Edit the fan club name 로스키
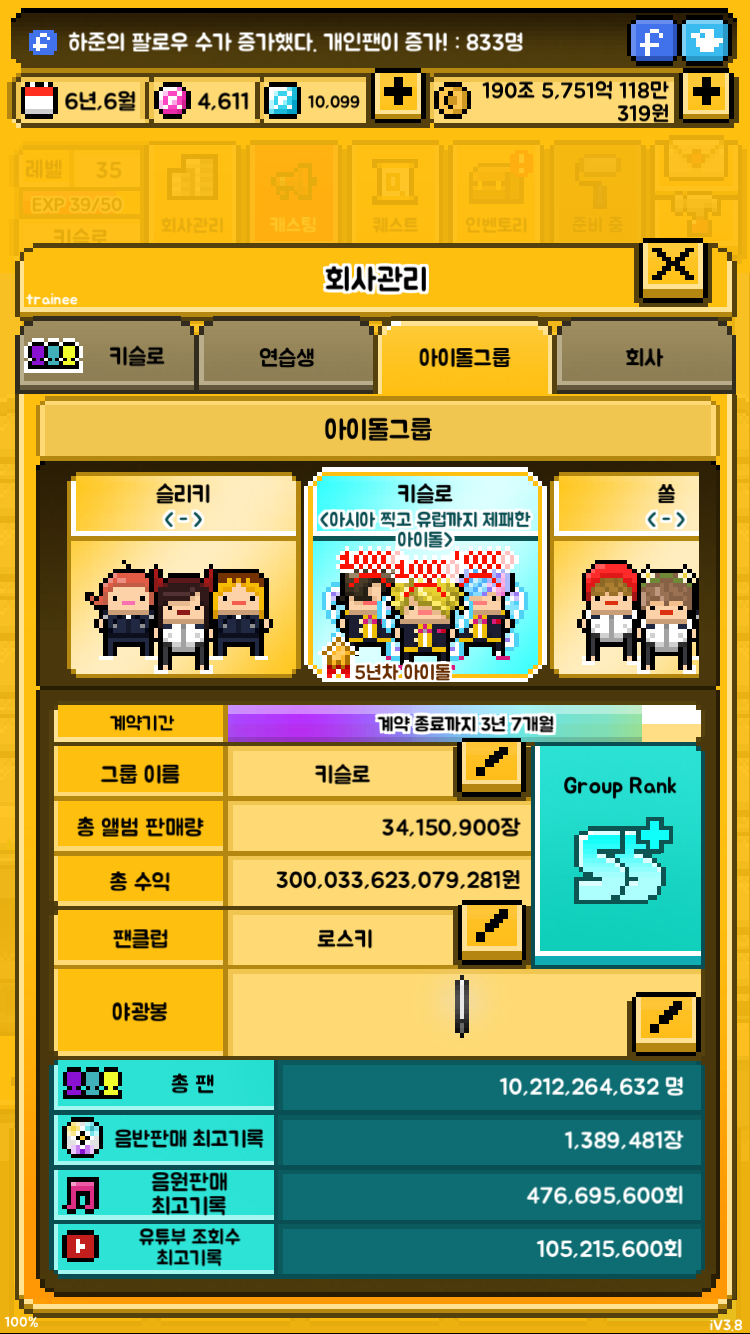The width and height of the screenshot is (750, 1334). coord(491,931)
